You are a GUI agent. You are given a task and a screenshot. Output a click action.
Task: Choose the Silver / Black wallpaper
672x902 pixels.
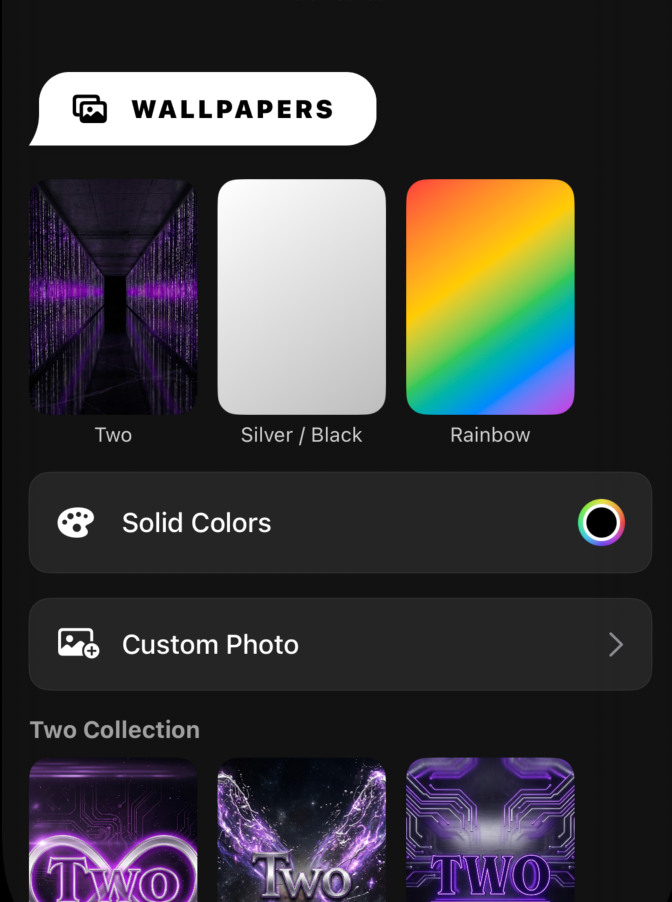(x=301, y=297)
